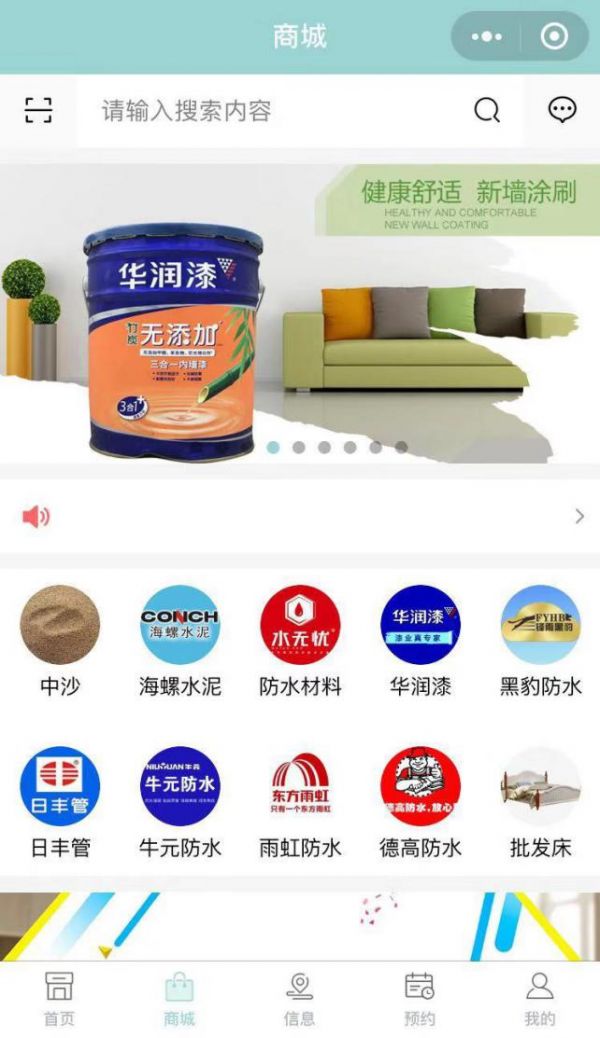Open the chat message icon
Image resolution: width=600 pixels, height=1038 pixels.
(562, 110)
